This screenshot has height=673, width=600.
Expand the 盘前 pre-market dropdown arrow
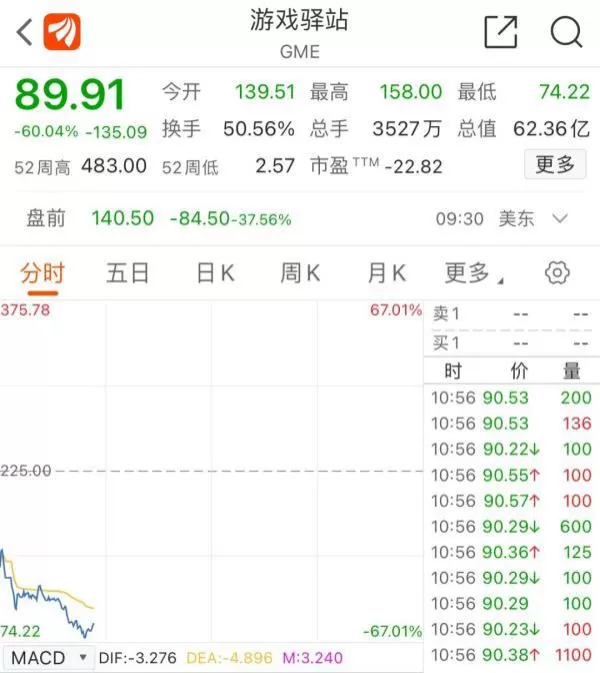(x=560, y=218)
